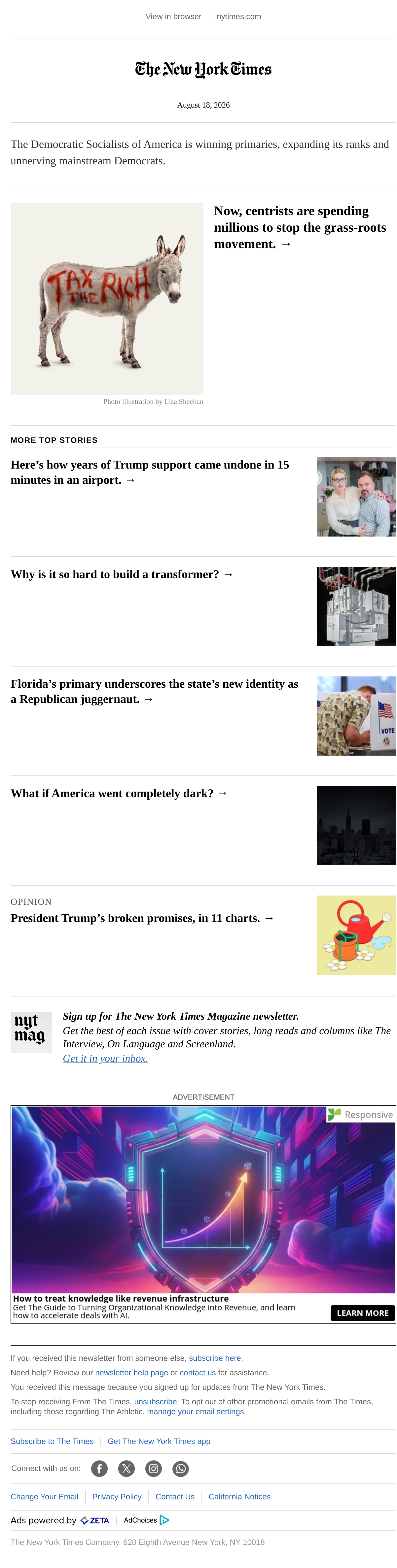Visit nytimes.com from the header

(239, 16)
